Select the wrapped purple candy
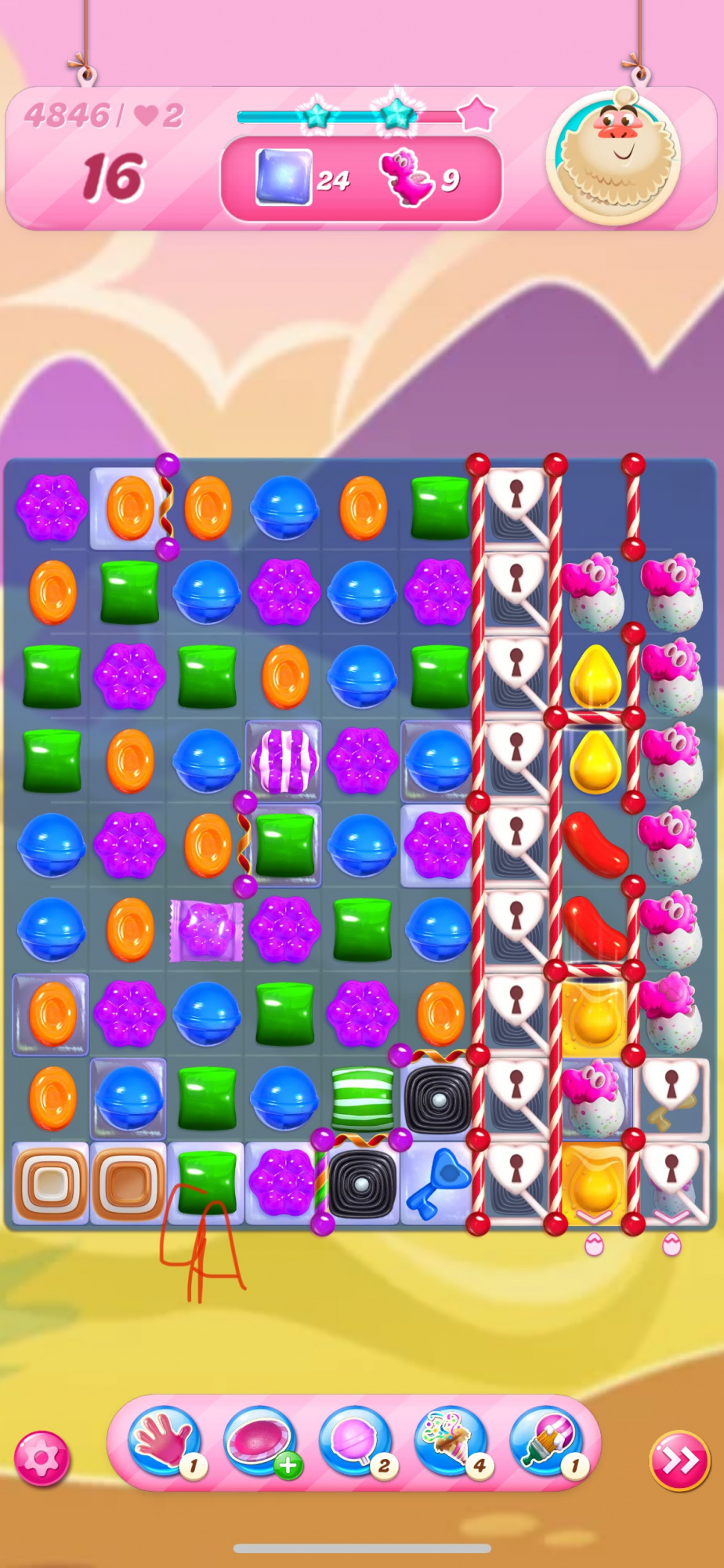 206,931
